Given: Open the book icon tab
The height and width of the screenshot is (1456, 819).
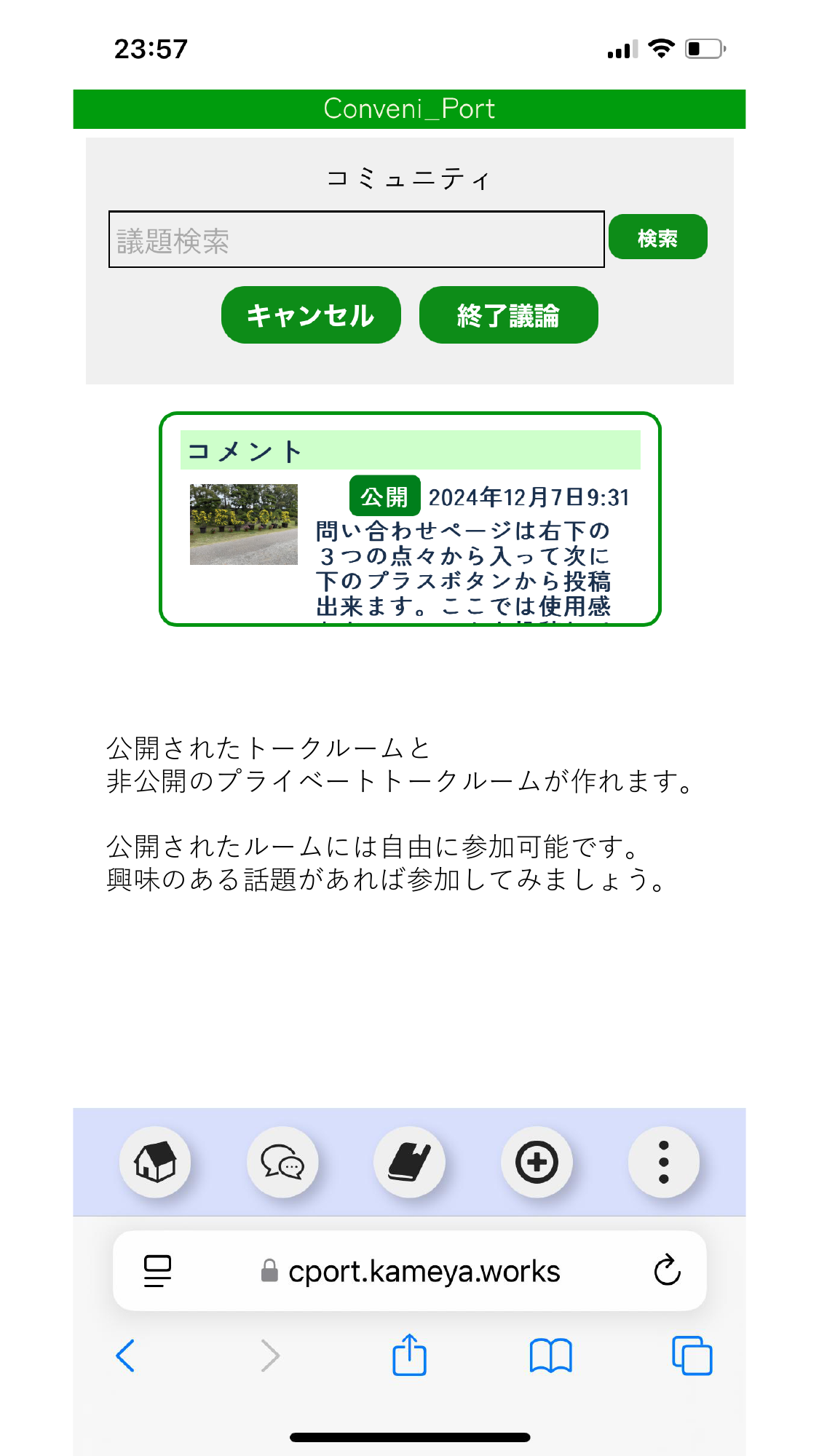Looking at the screenshot, I should [409, 1162].
